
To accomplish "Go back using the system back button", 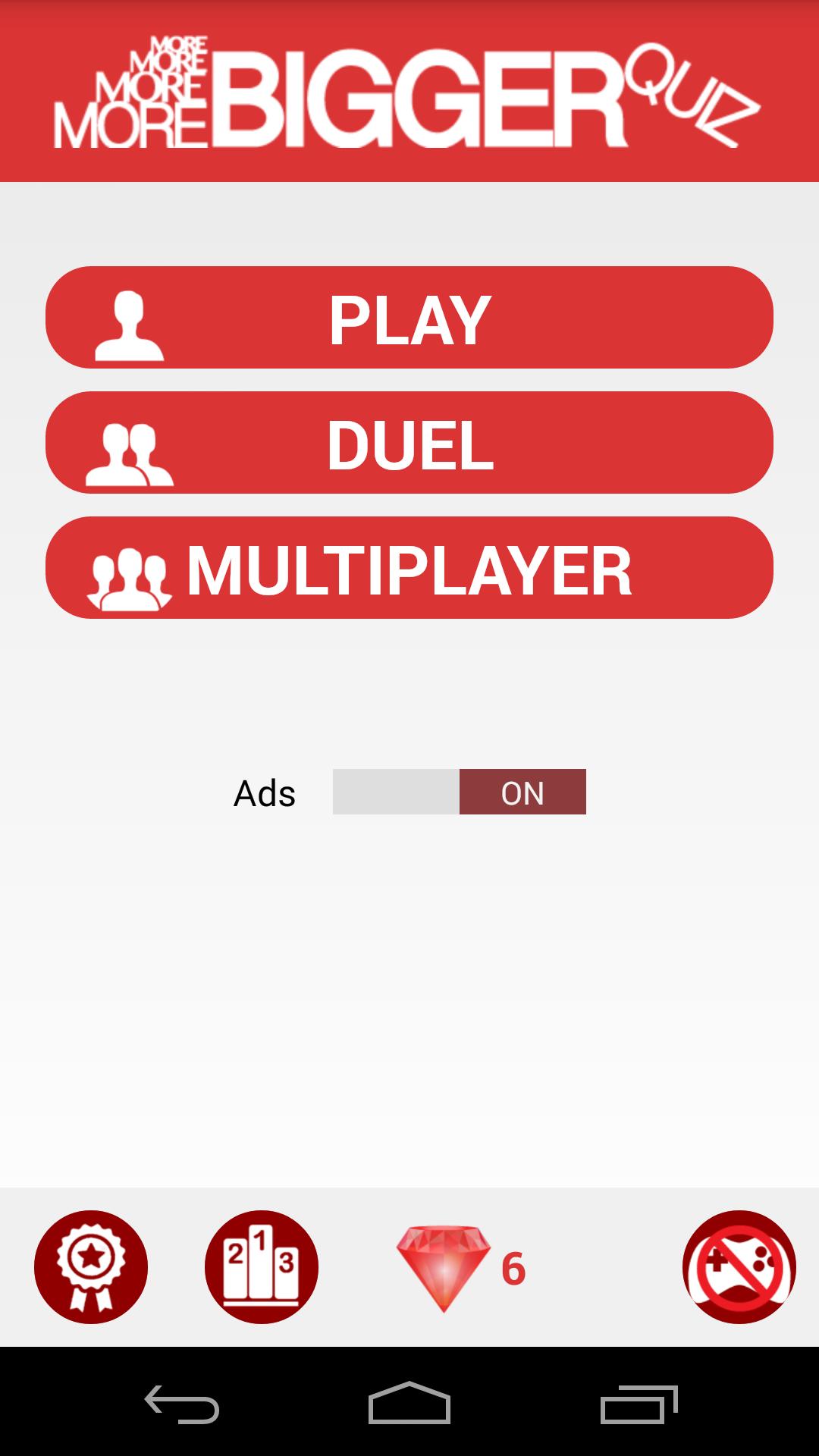I will tap(182, 1404).
